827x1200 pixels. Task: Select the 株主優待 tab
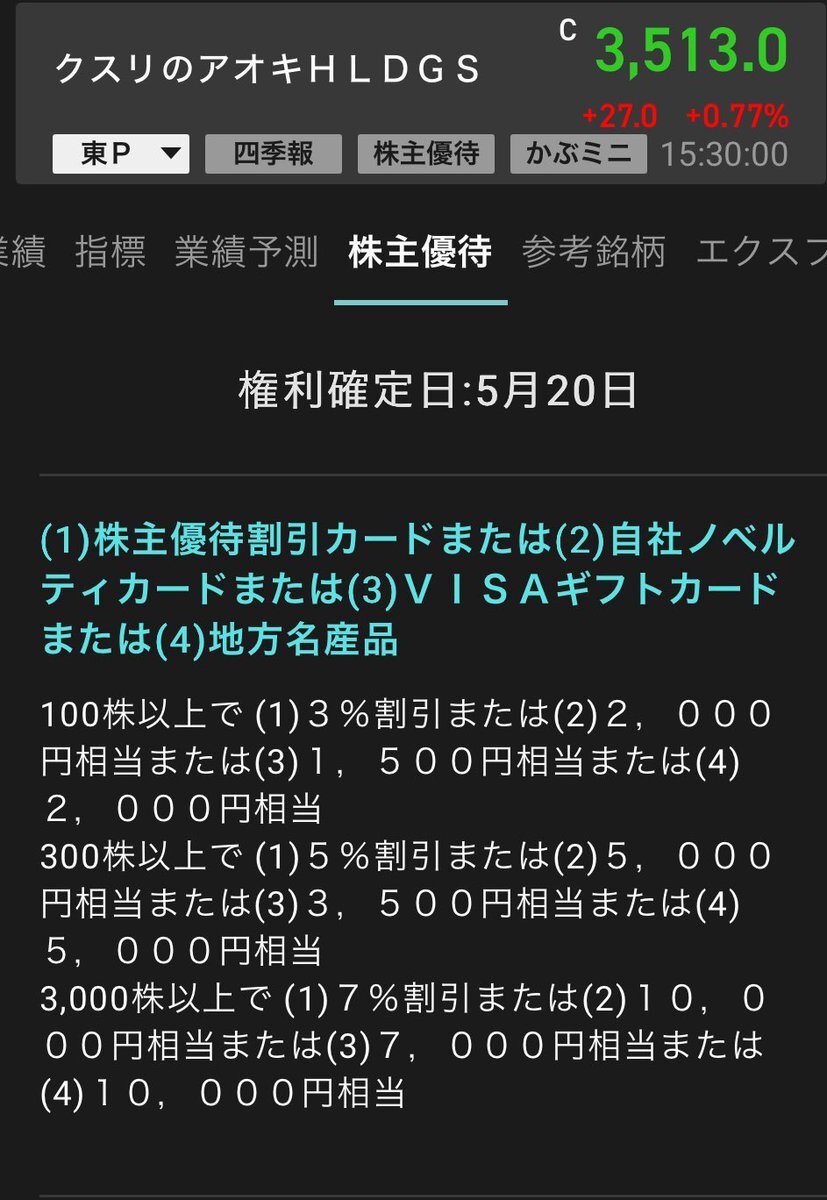(420, 252)
